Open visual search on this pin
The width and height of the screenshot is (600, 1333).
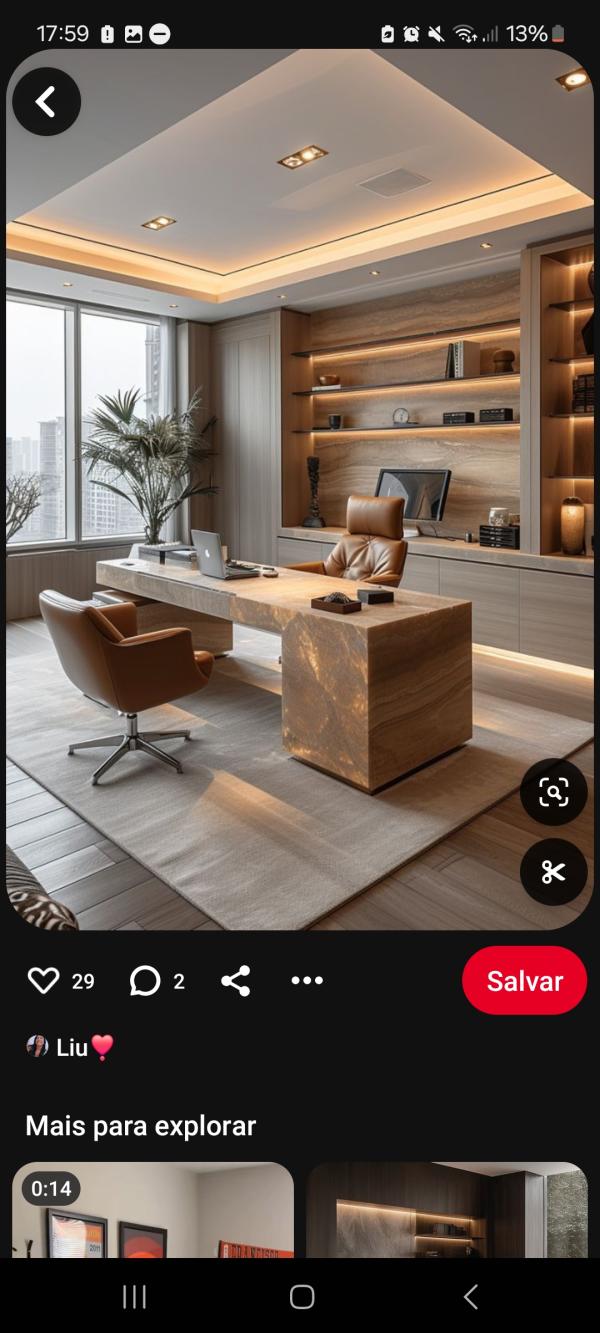coord(553,793)
